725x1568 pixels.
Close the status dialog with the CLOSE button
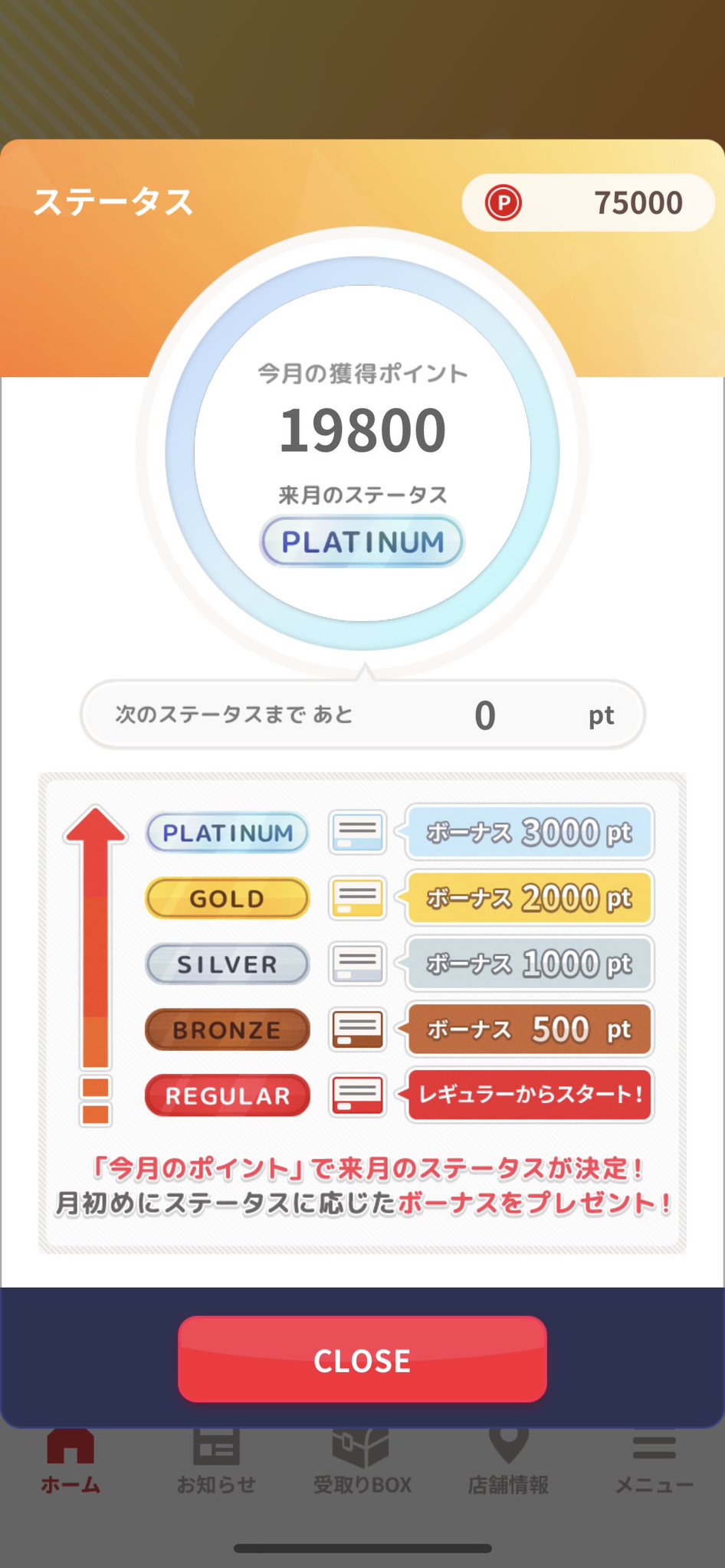pyautogui.click(x=362, y=1360)
